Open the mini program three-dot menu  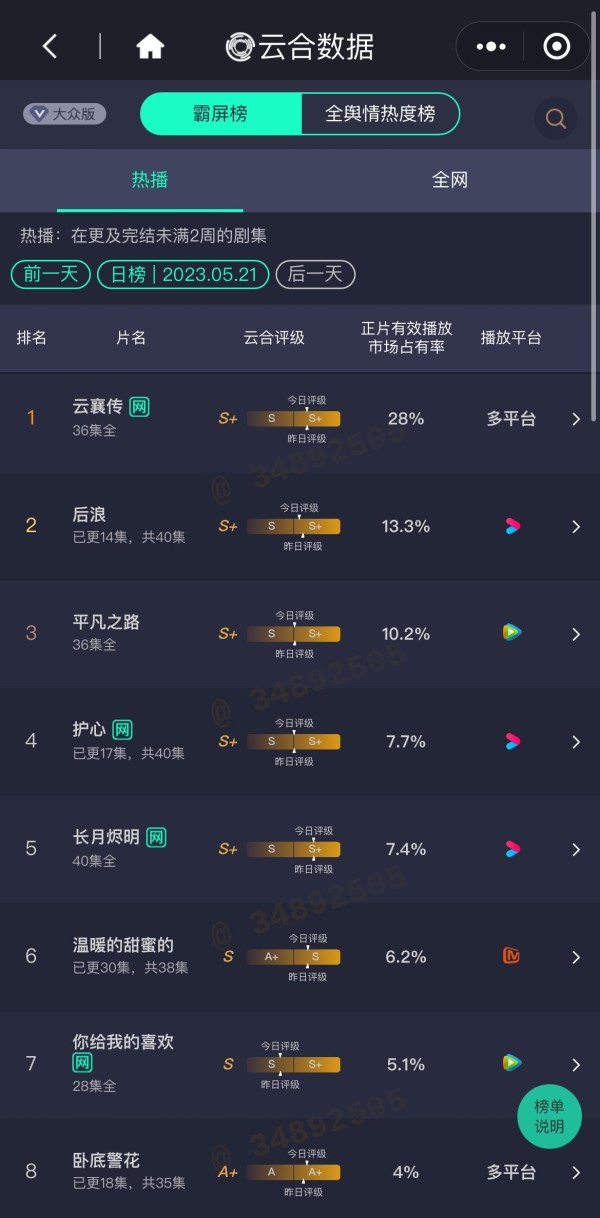[x=491, y=46]
